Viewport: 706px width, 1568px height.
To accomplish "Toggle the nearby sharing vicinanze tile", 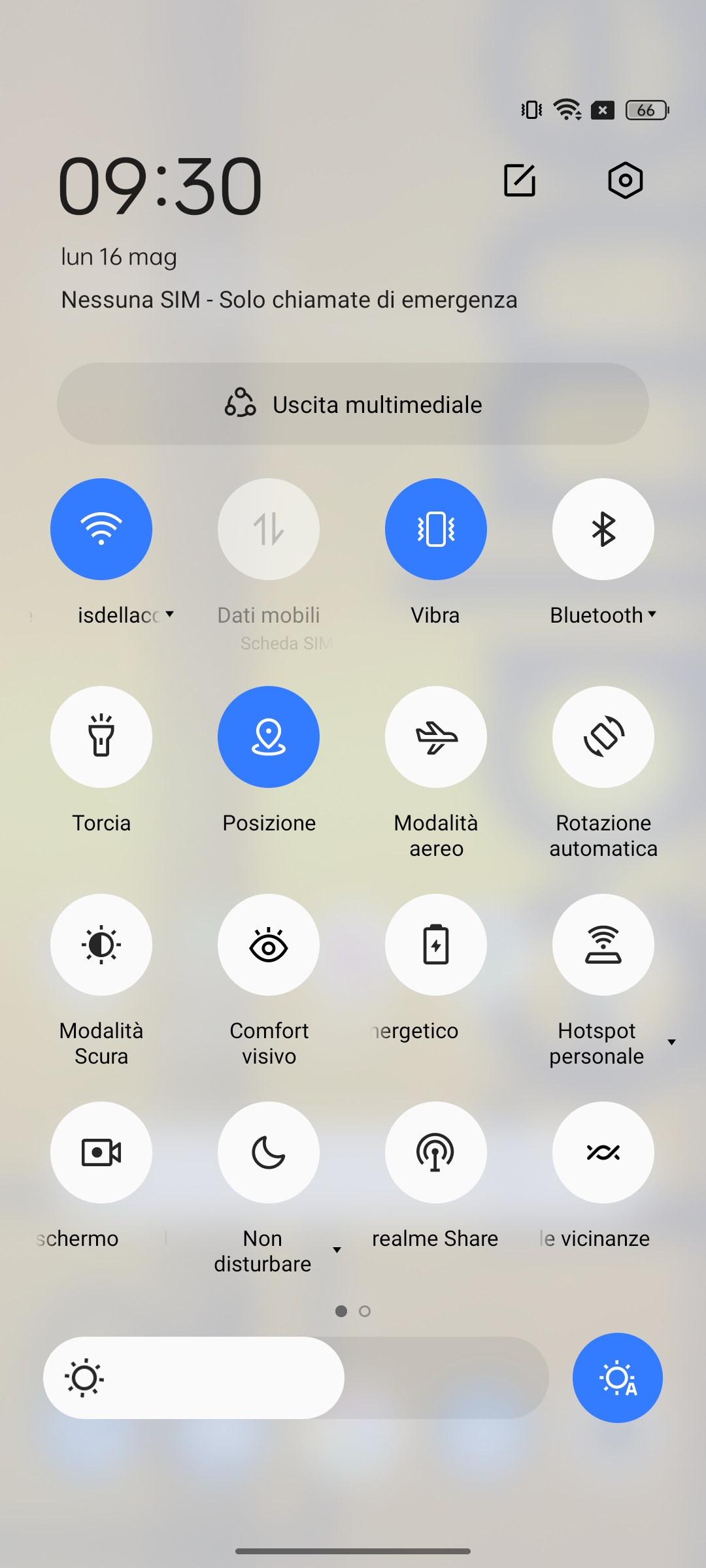I will (603, 1152).
